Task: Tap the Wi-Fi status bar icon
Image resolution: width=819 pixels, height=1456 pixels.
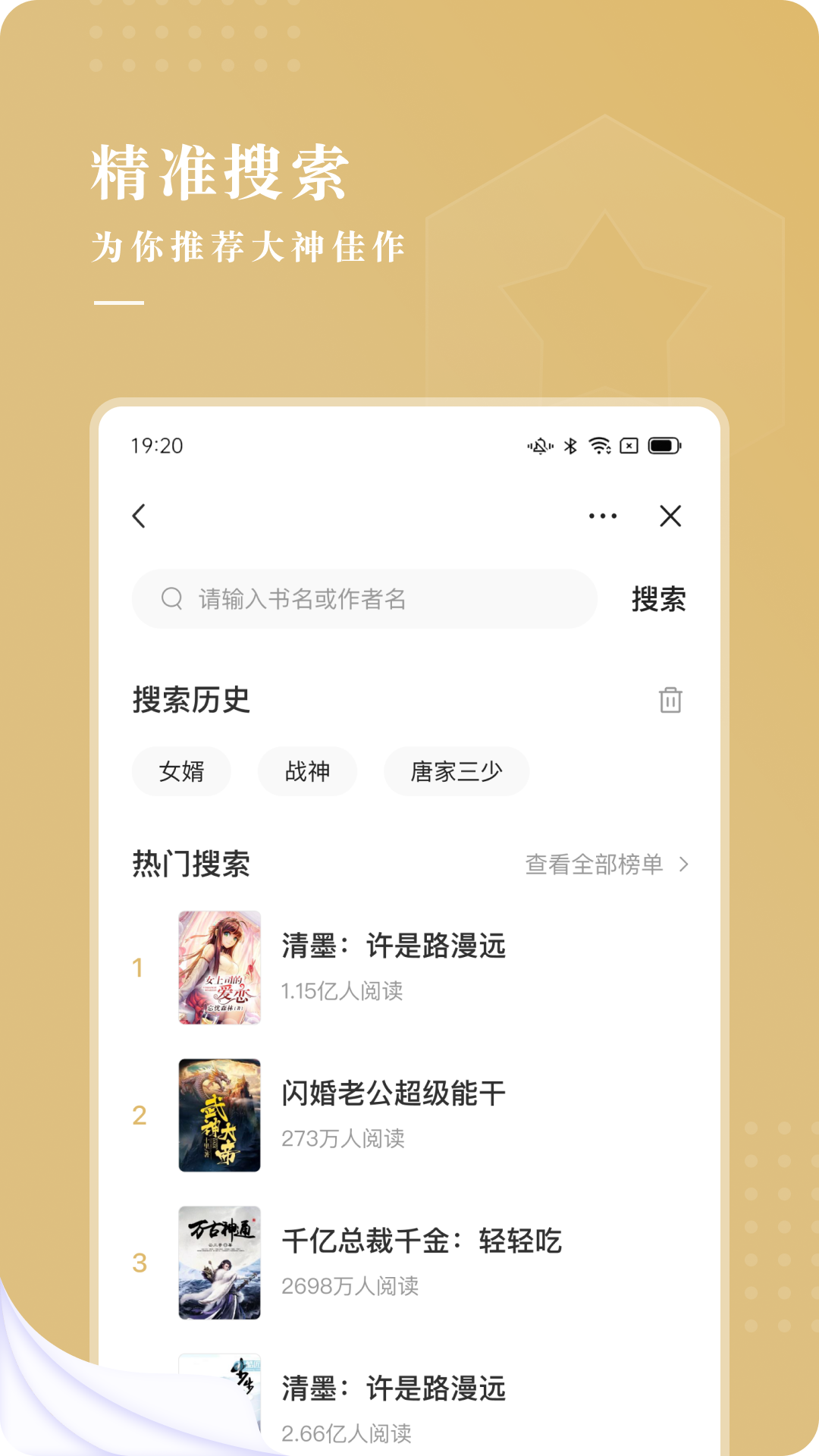Action: coord(601,447)
